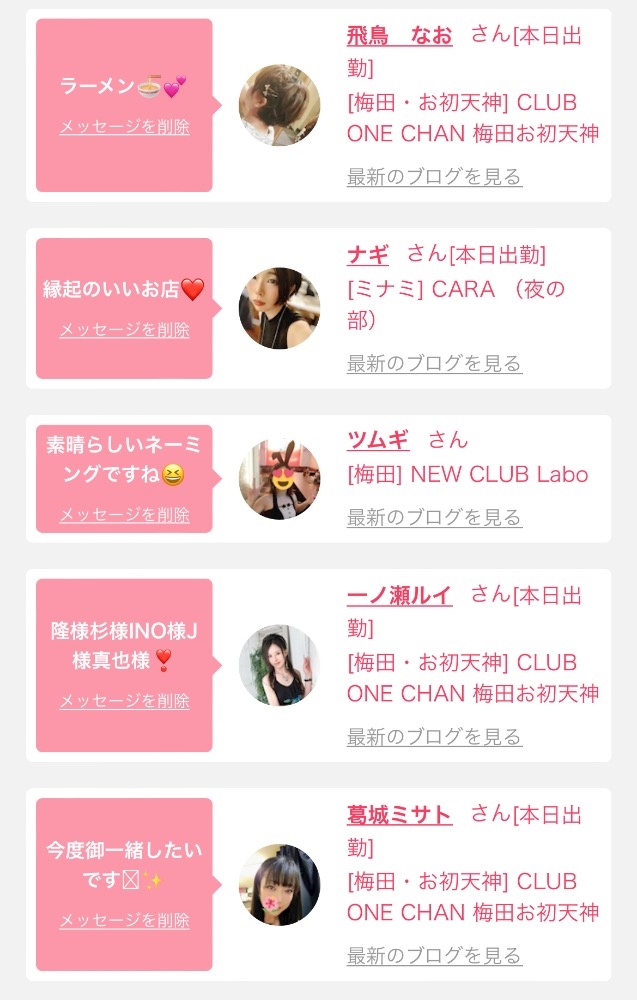The image size is (637, 1000).
Task: Open 葛城ミサト's profile link
Action: pyautogui.click(x=400, y=815)
